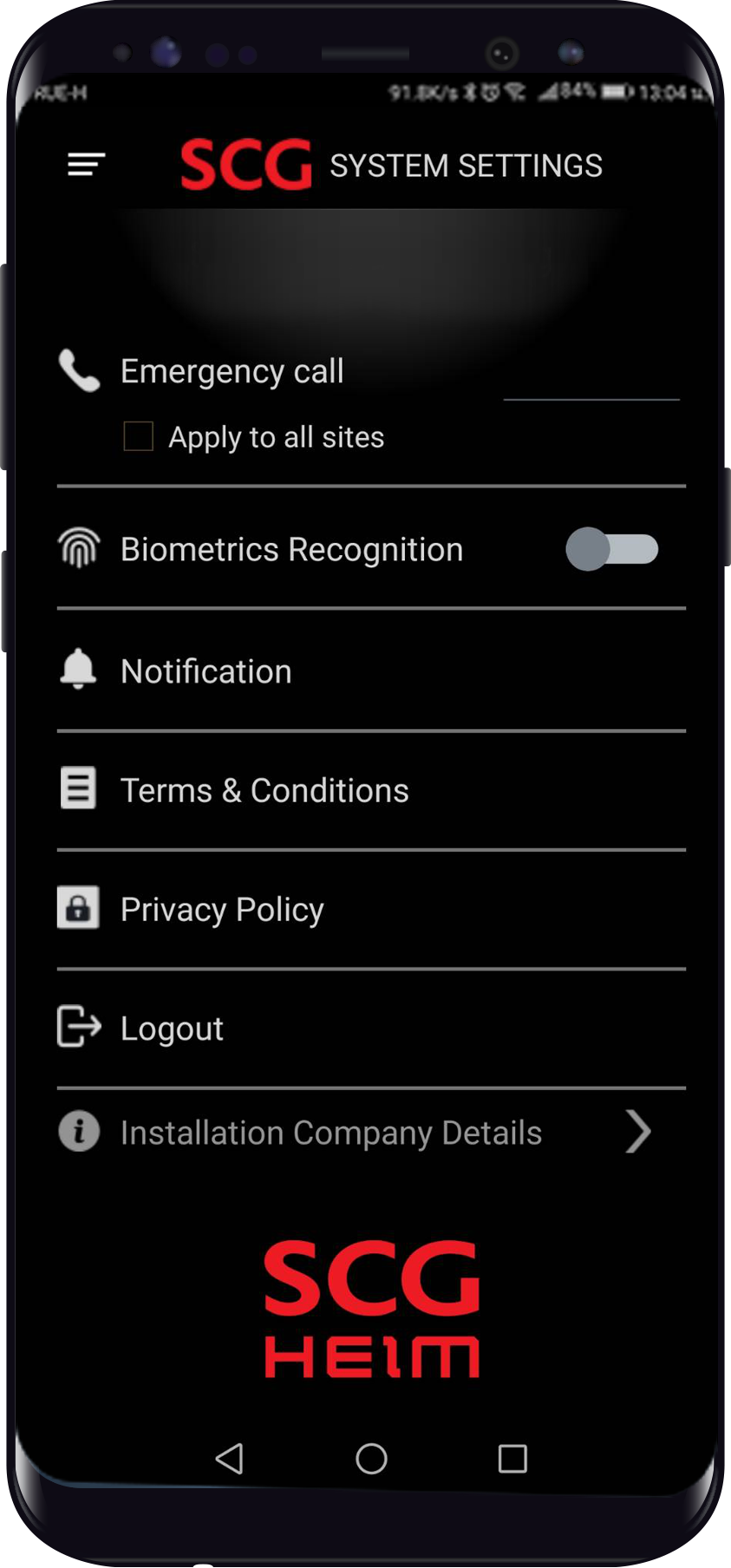Screen dimensions: 731x1568
Task: Open Installation Company Details
Action: click(x=330, y=1132)
